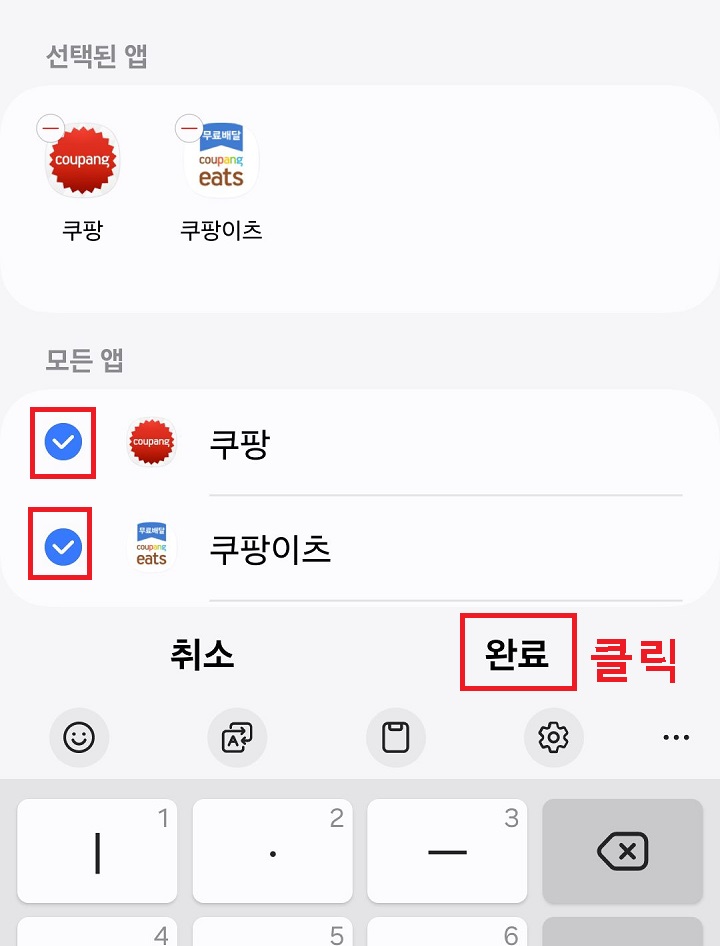The width and height of the screenshot is (720, 946).
Task: Open the emoji panel from the keyboard toolbar
Action: [x=79, y=737]
